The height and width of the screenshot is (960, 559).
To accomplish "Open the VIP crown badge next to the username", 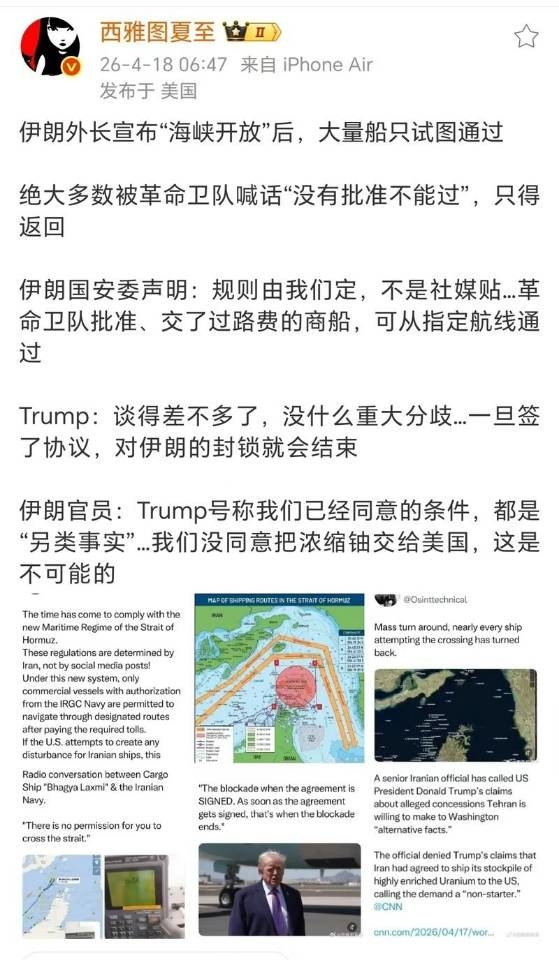I will pyautogui.click(x=251, y=31).
